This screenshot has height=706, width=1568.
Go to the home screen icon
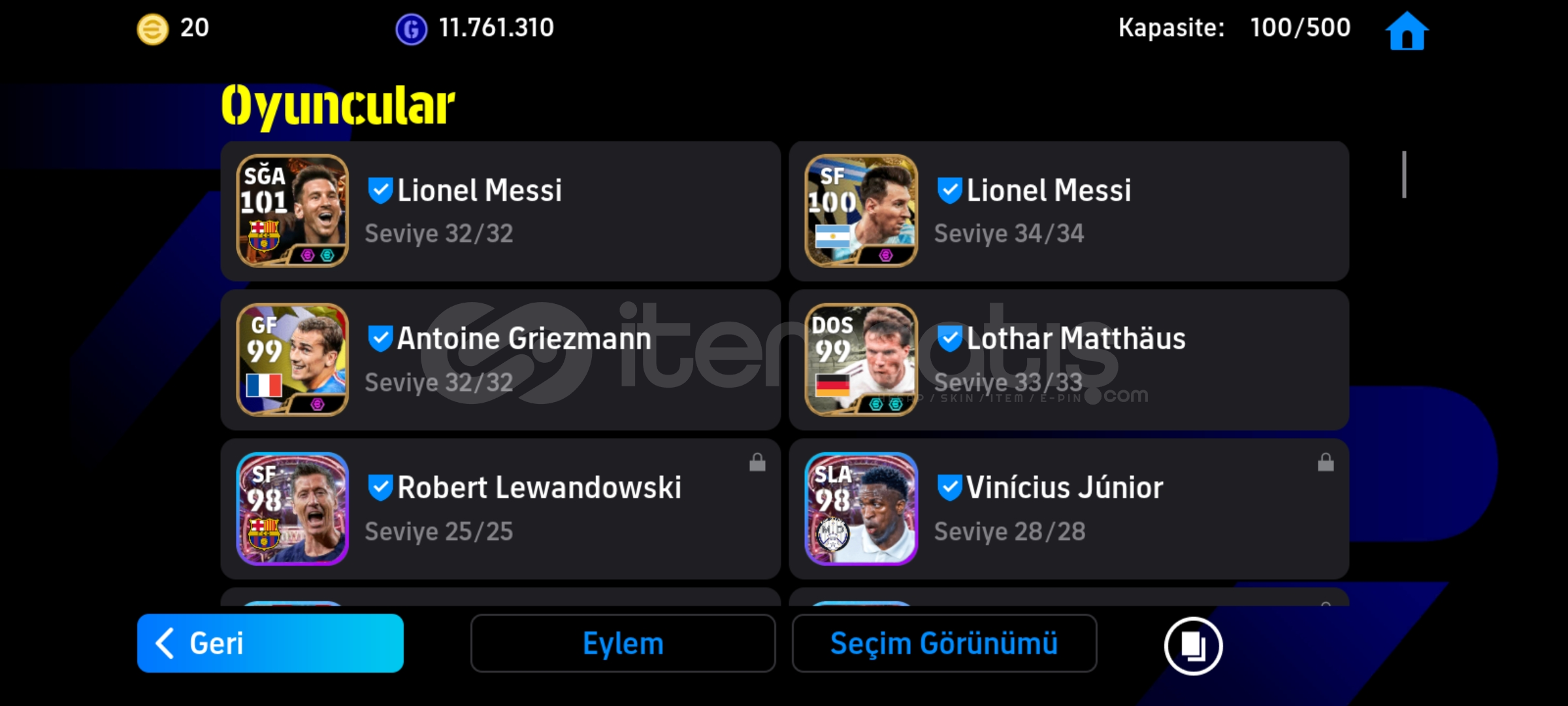pos(1407,31)
